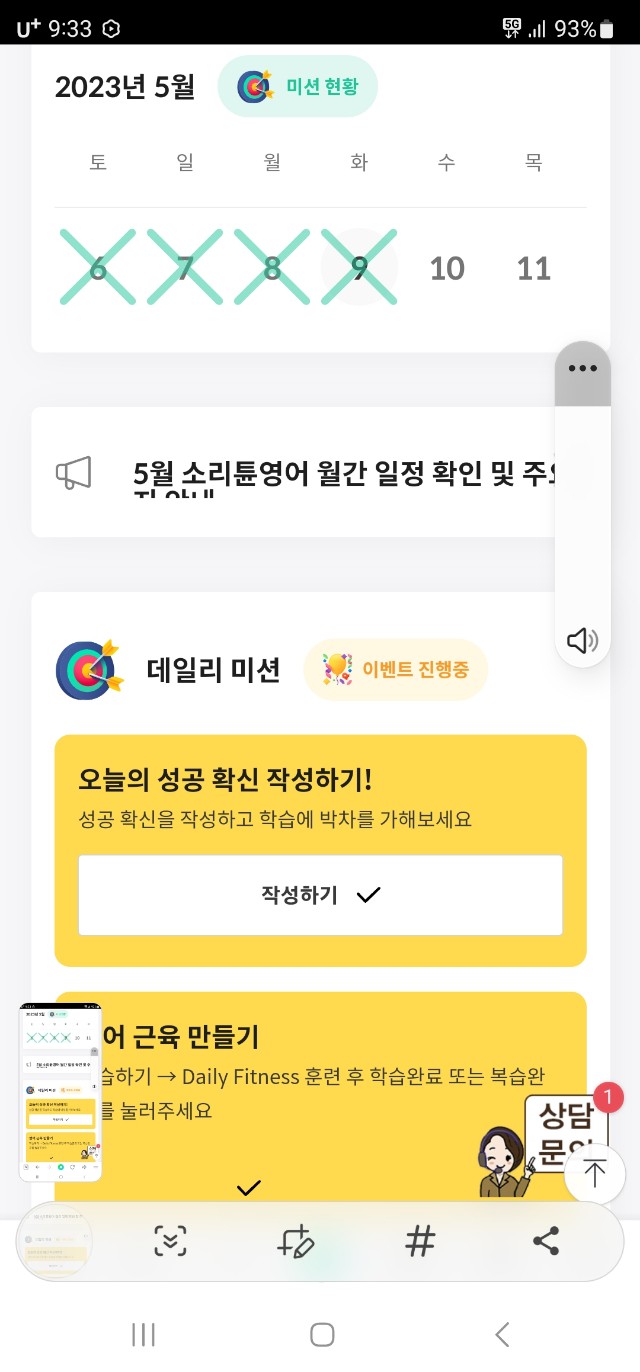
Task: Share the captured screenshot
Action: point(545,1242)
